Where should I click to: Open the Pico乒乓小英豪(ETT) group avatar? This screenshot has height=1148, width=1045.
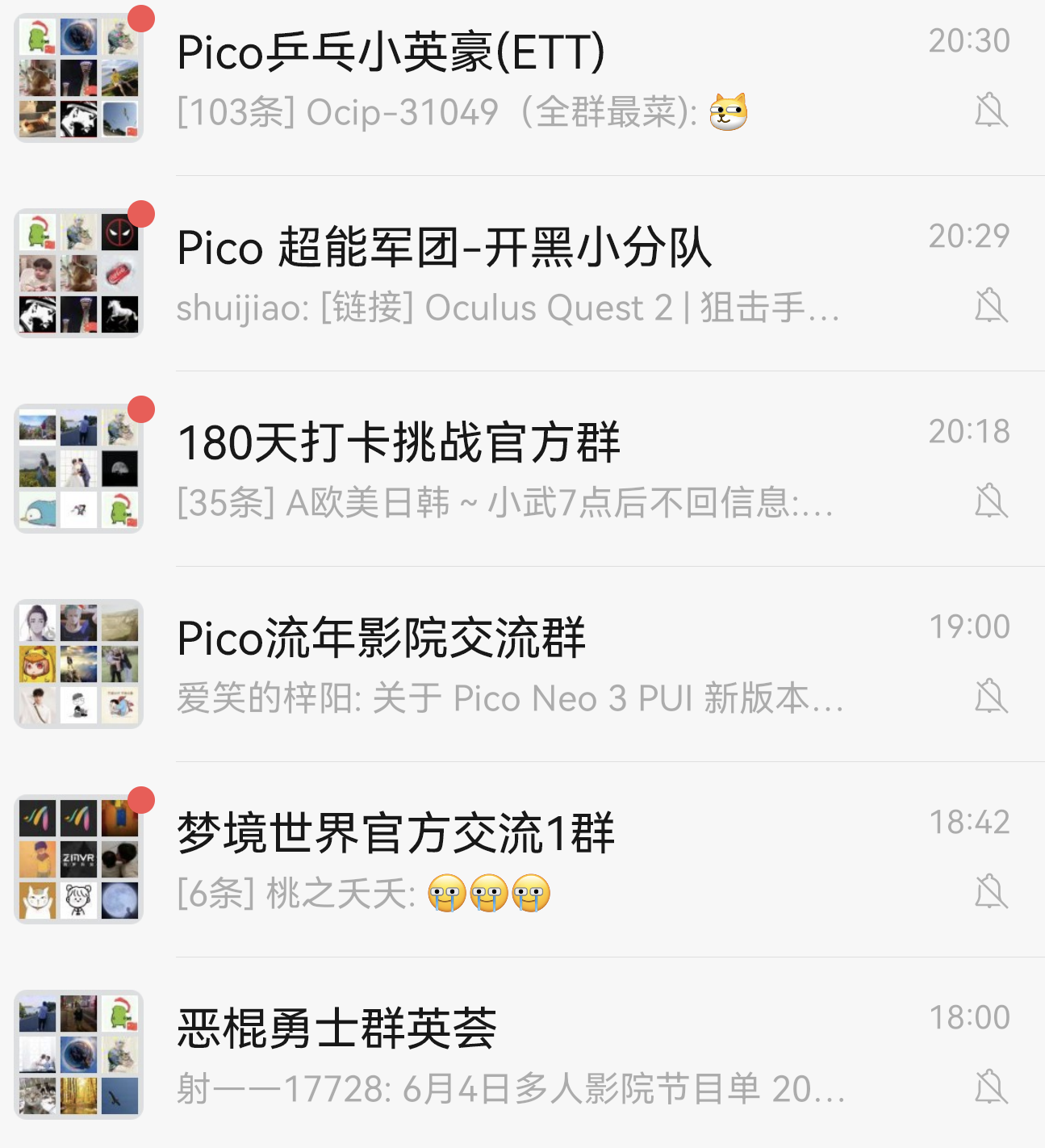click(x=78, y=78)
